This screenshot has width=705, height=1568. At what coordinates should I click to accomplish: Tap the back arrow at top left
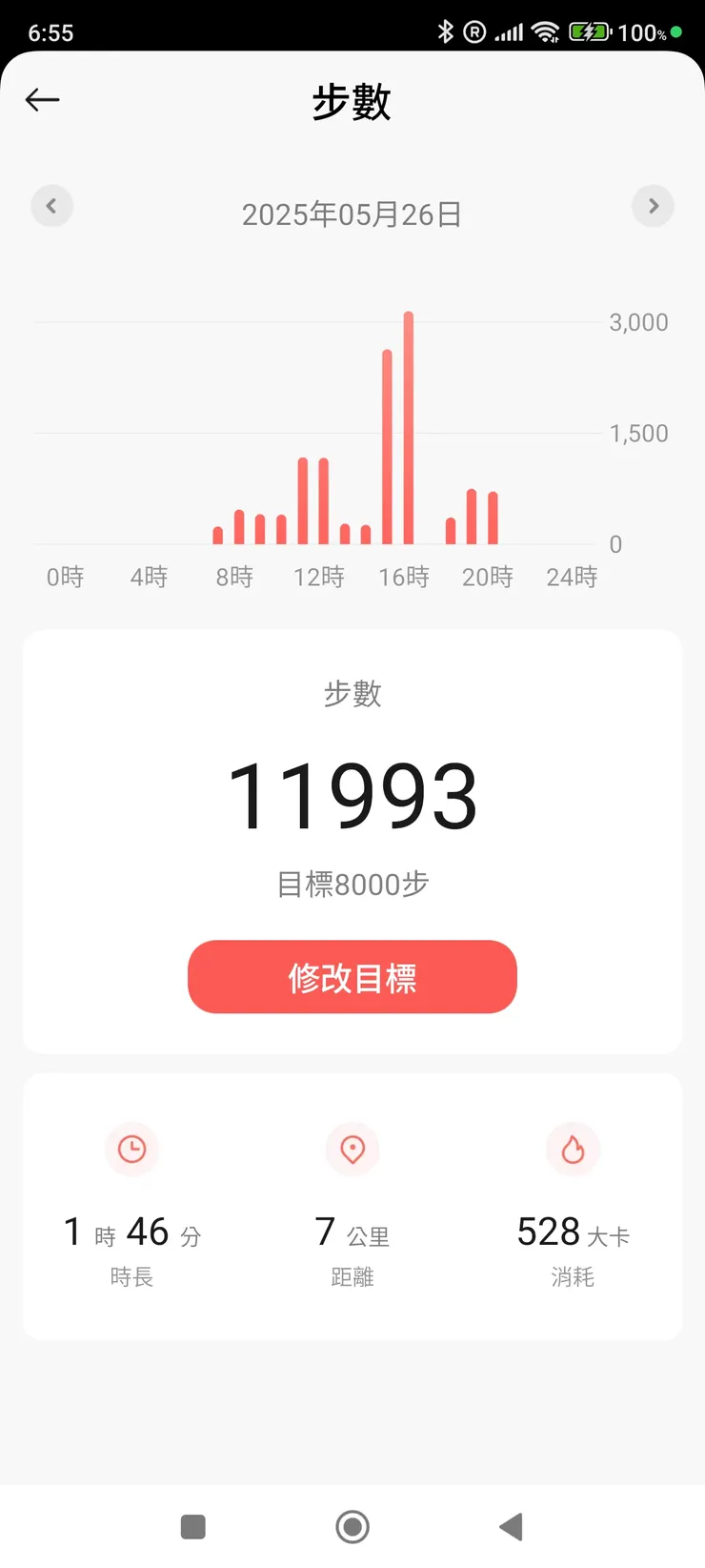[x=42, y=100]
